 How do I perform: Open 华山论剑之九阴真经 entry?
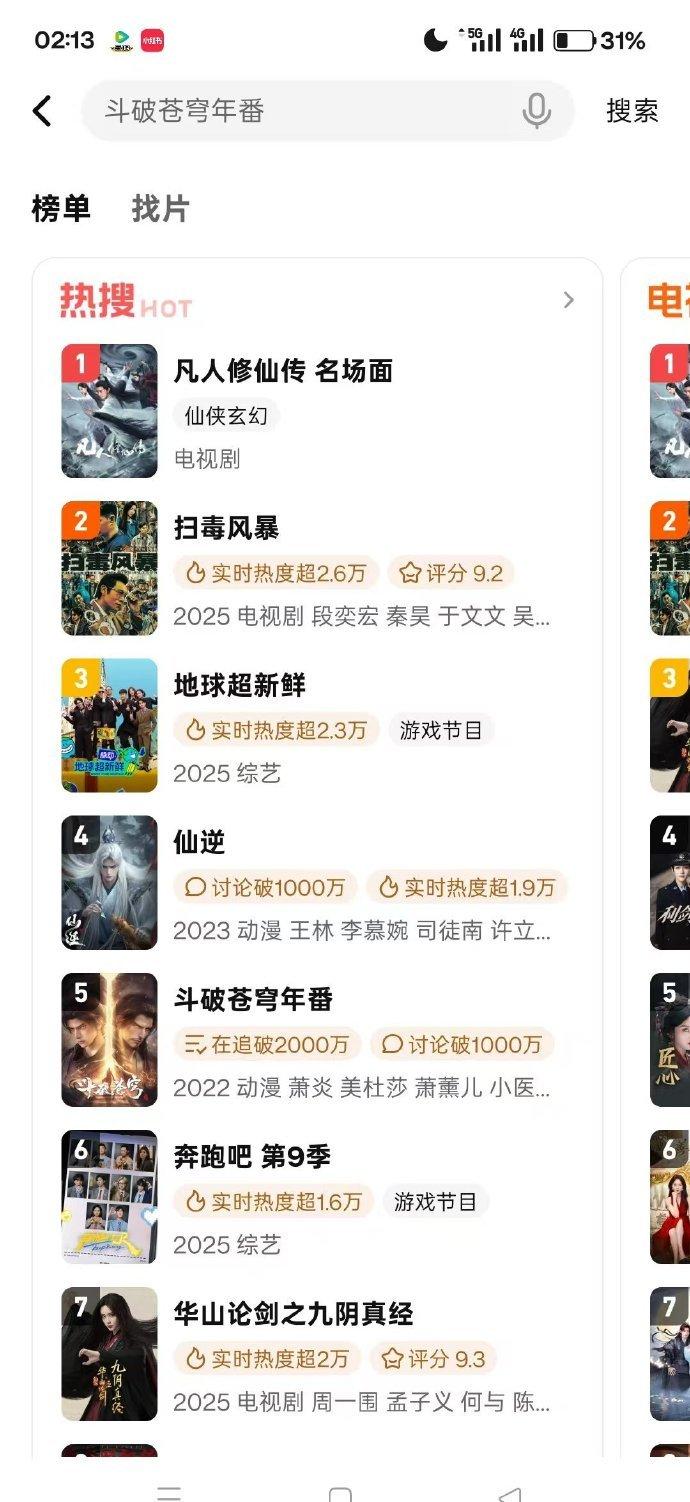(x=294, y=1313)
